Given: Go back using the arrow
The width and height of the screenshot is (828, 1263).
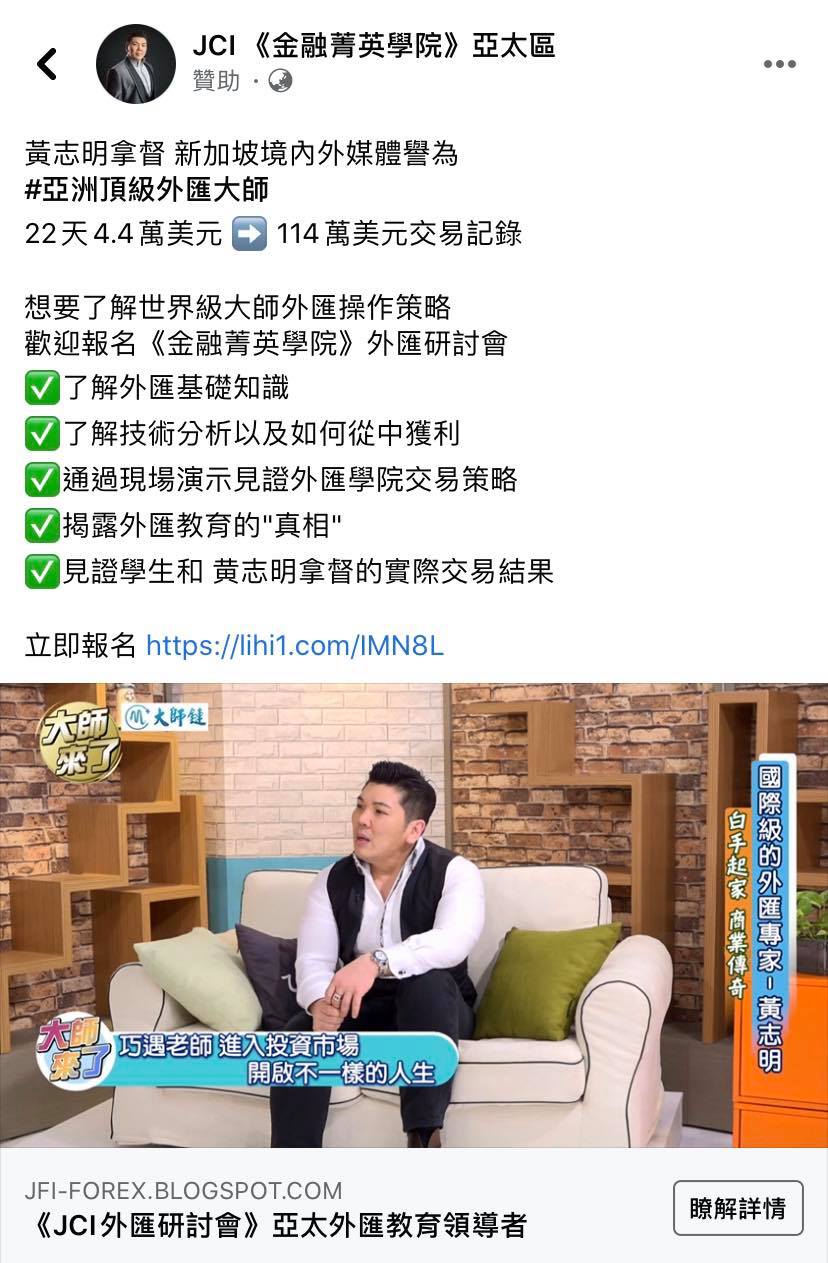Looking at the screenshot, I should pyautogui.click(x=47, y=64).
